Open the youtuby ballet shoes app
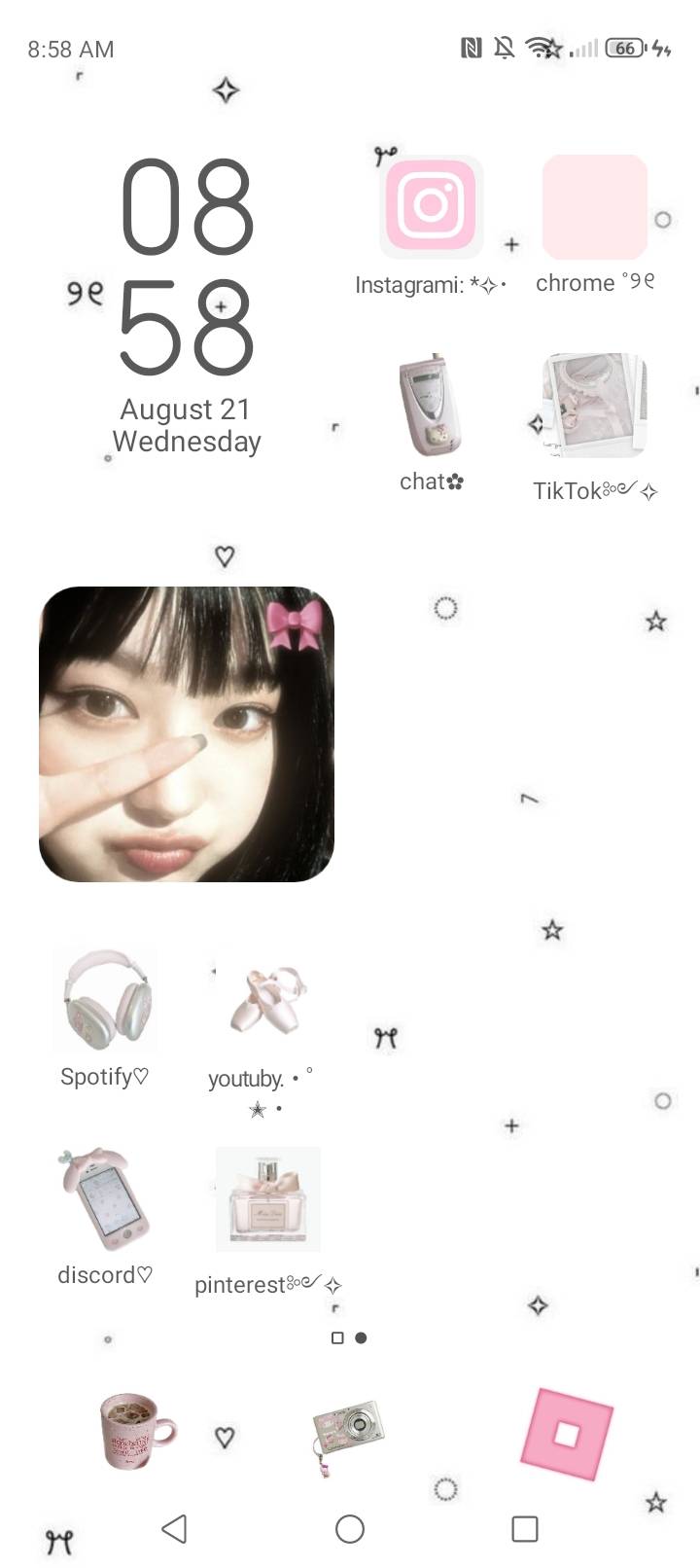 pyautogui.click(x=267, y=1001)
